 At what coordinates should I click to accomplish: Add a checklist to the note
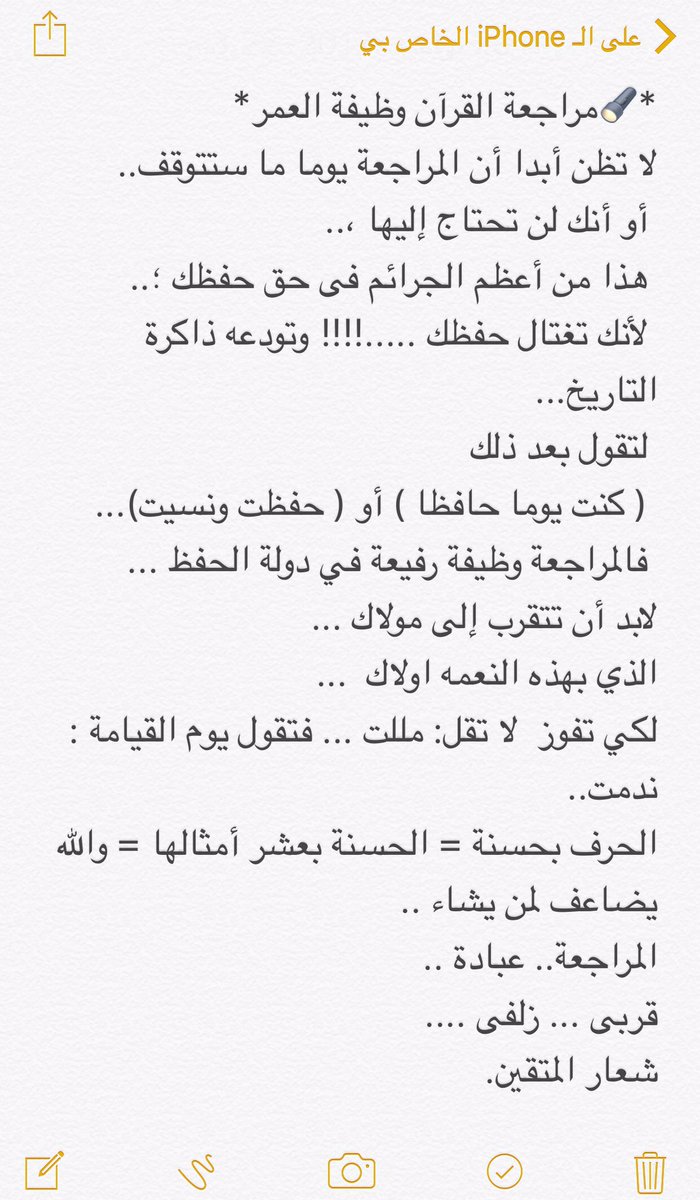click(502, 1169)
